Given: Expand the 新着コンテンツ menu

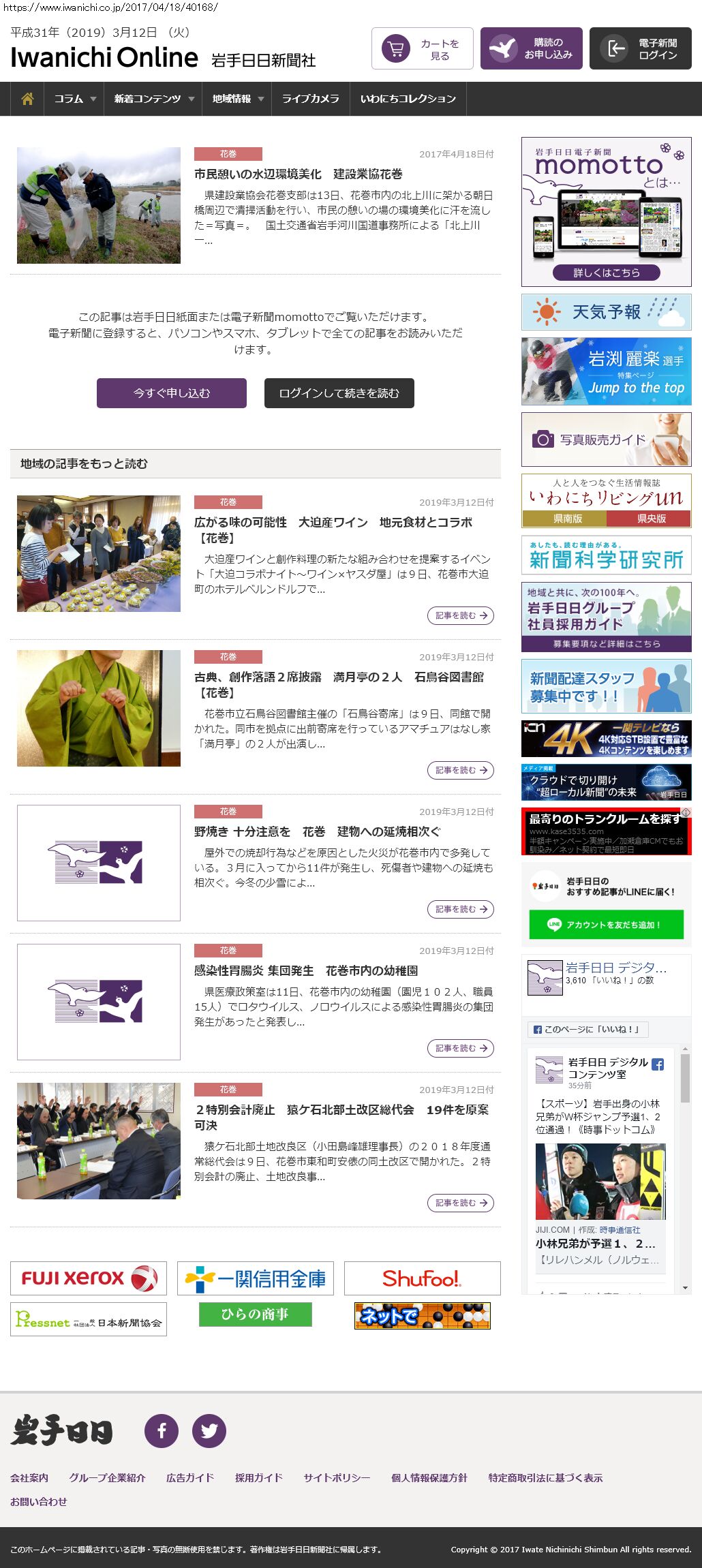Looking at the screenshot, I should 153,99.
